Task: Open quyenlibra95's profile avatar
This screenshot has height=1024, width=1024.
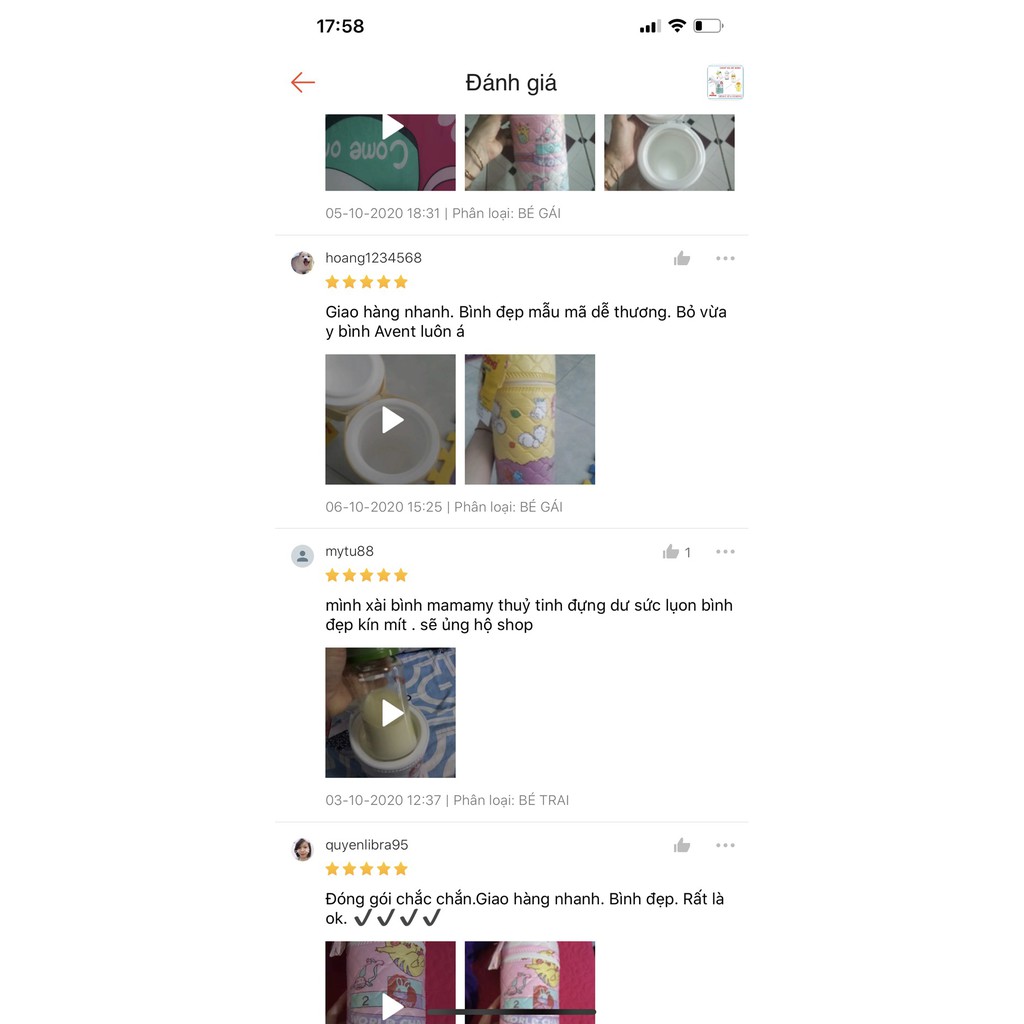Action: 302,850
